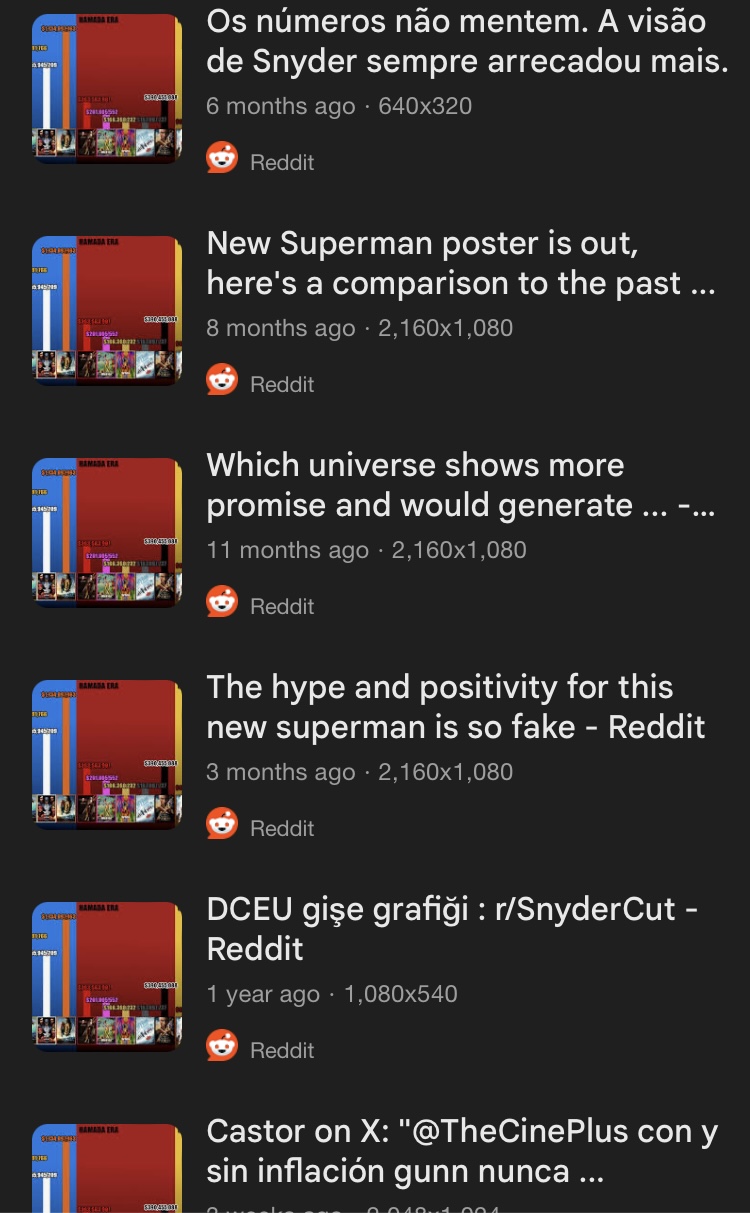Open result 'Os números não mentem' from Reddit
Image resolution: width=750 pixels, height=1213 pixels.
467,41
